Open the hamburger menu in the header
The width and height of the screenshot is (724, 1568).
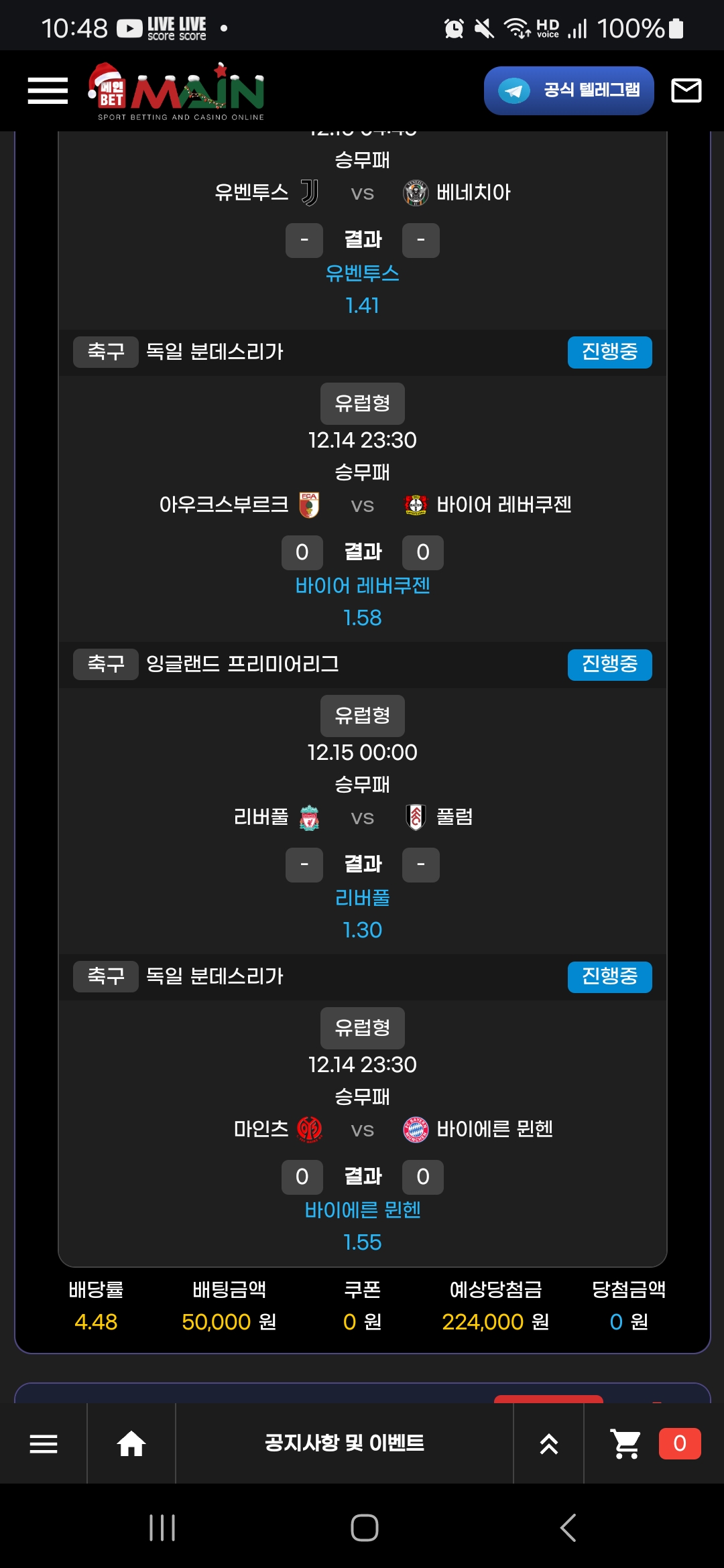(48, 90)
